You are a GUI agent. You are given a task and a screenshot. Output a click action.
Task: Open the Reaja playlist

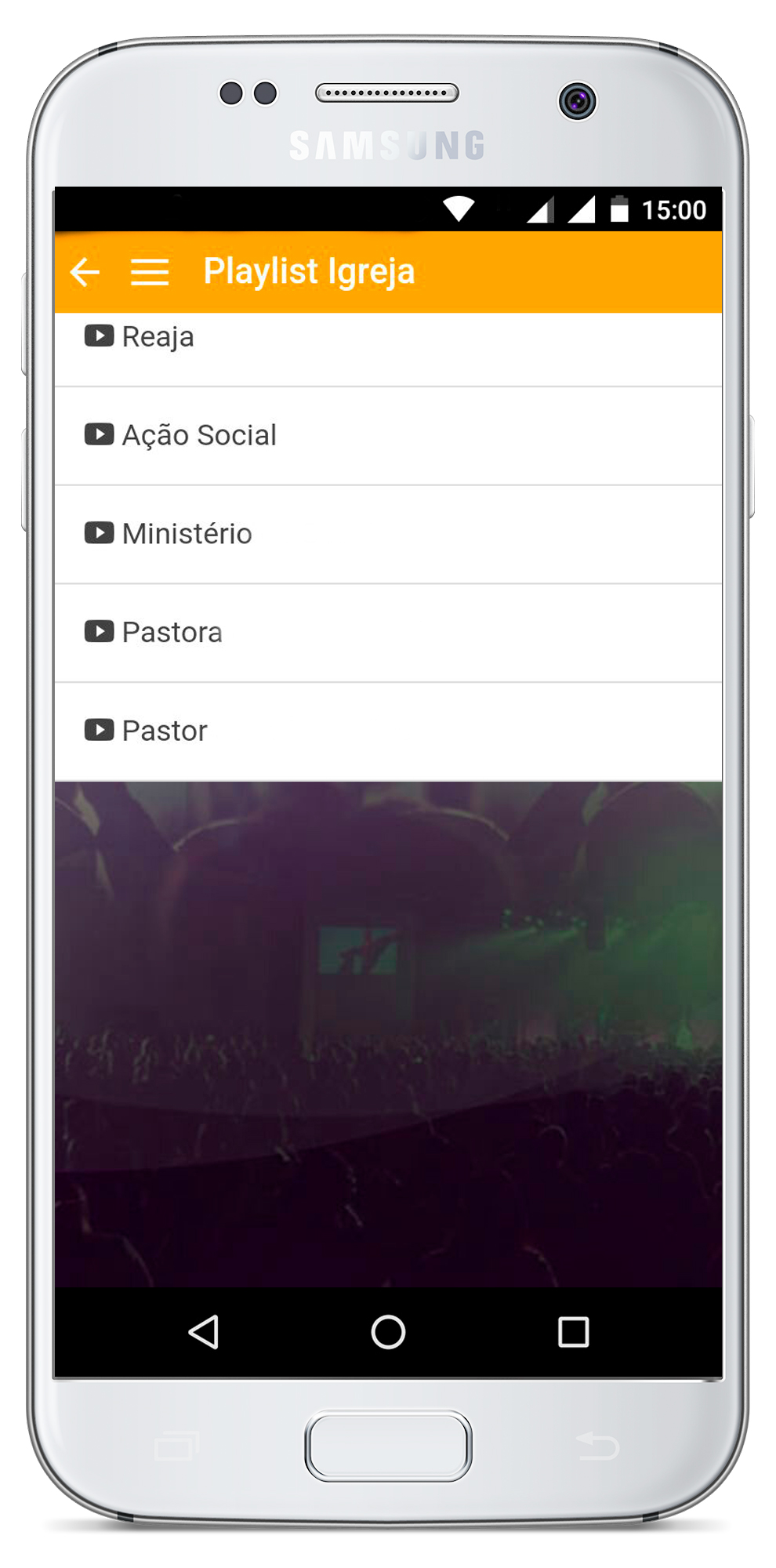pos(157,337)
